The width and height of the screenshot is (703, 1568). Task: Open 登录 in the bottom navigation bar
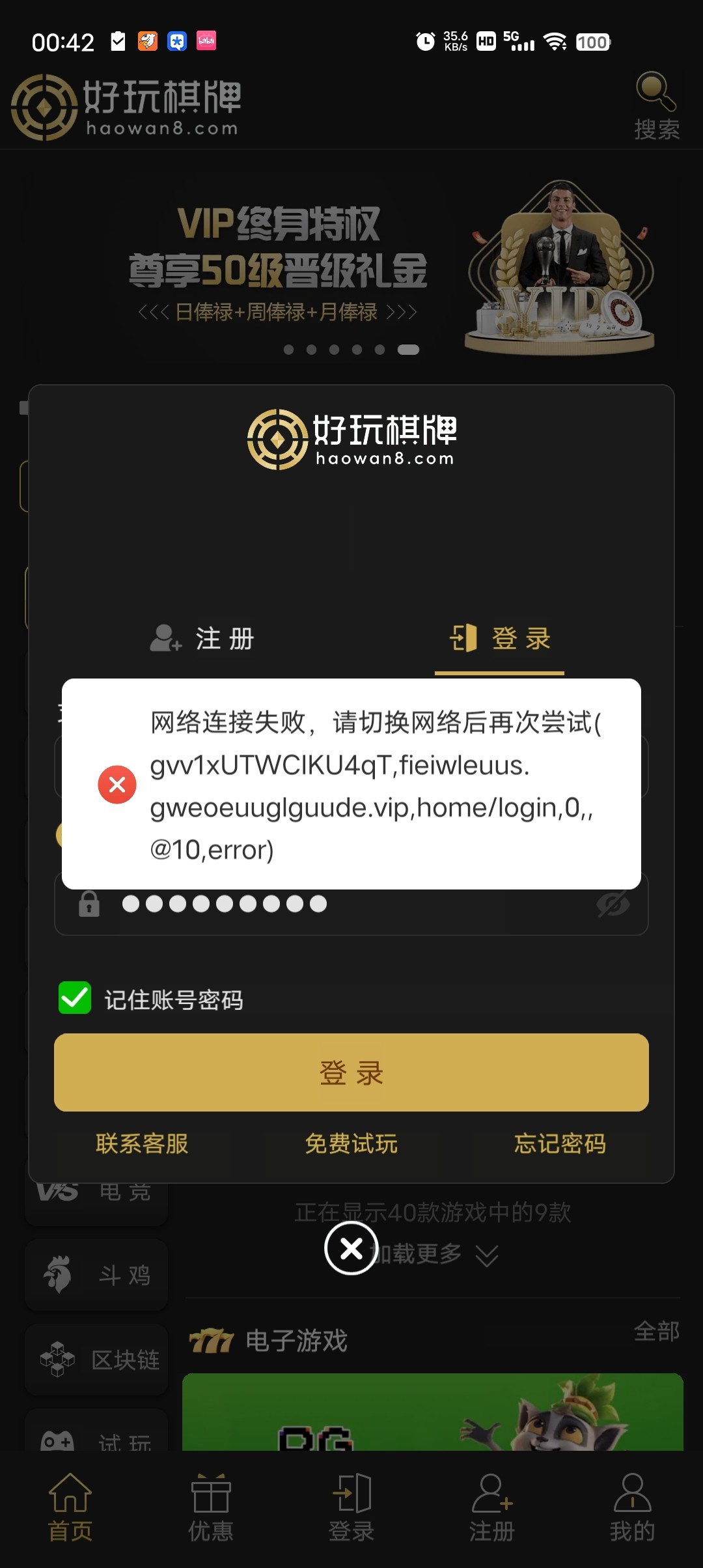pyautogui.click(x=351, y=1507)
